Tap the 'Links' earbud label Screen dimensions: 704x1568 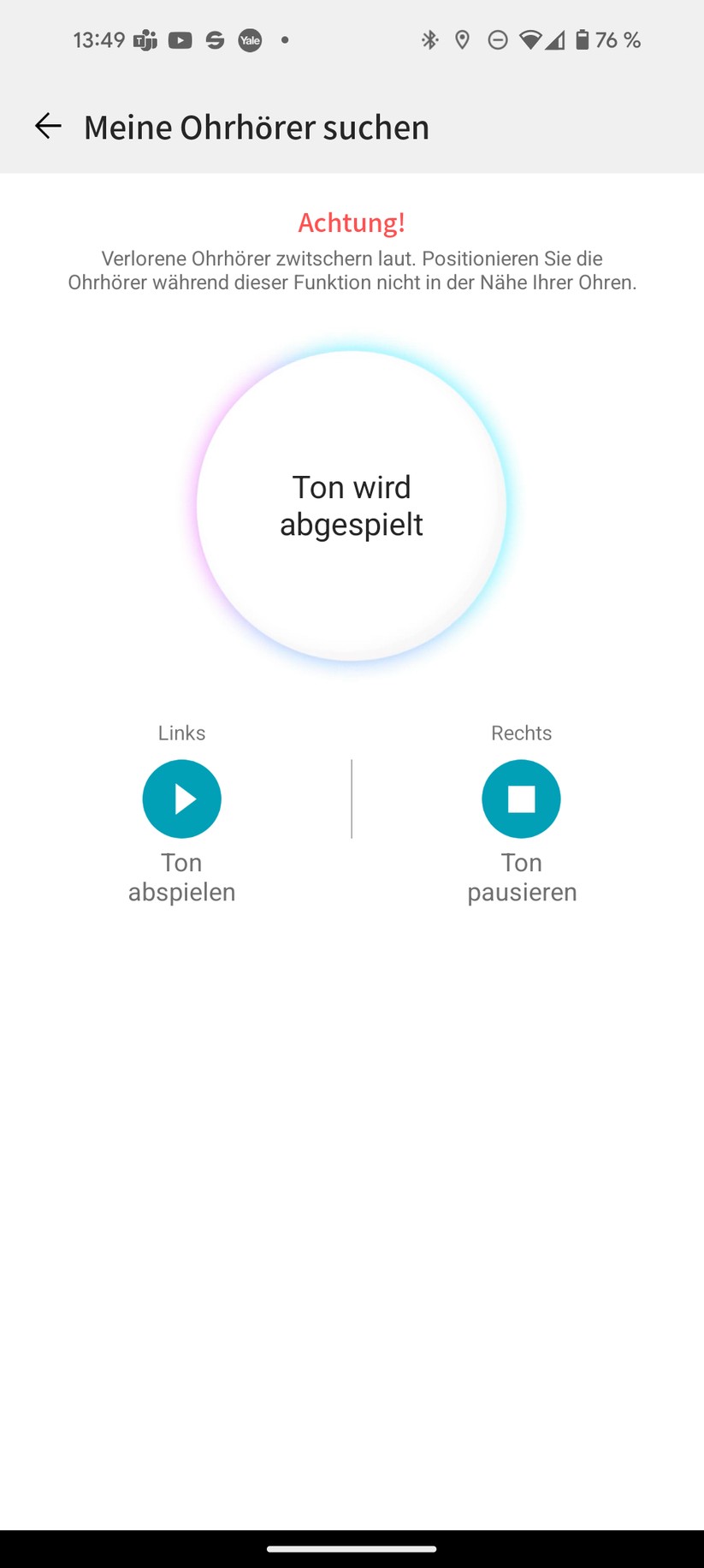point(181,733)
